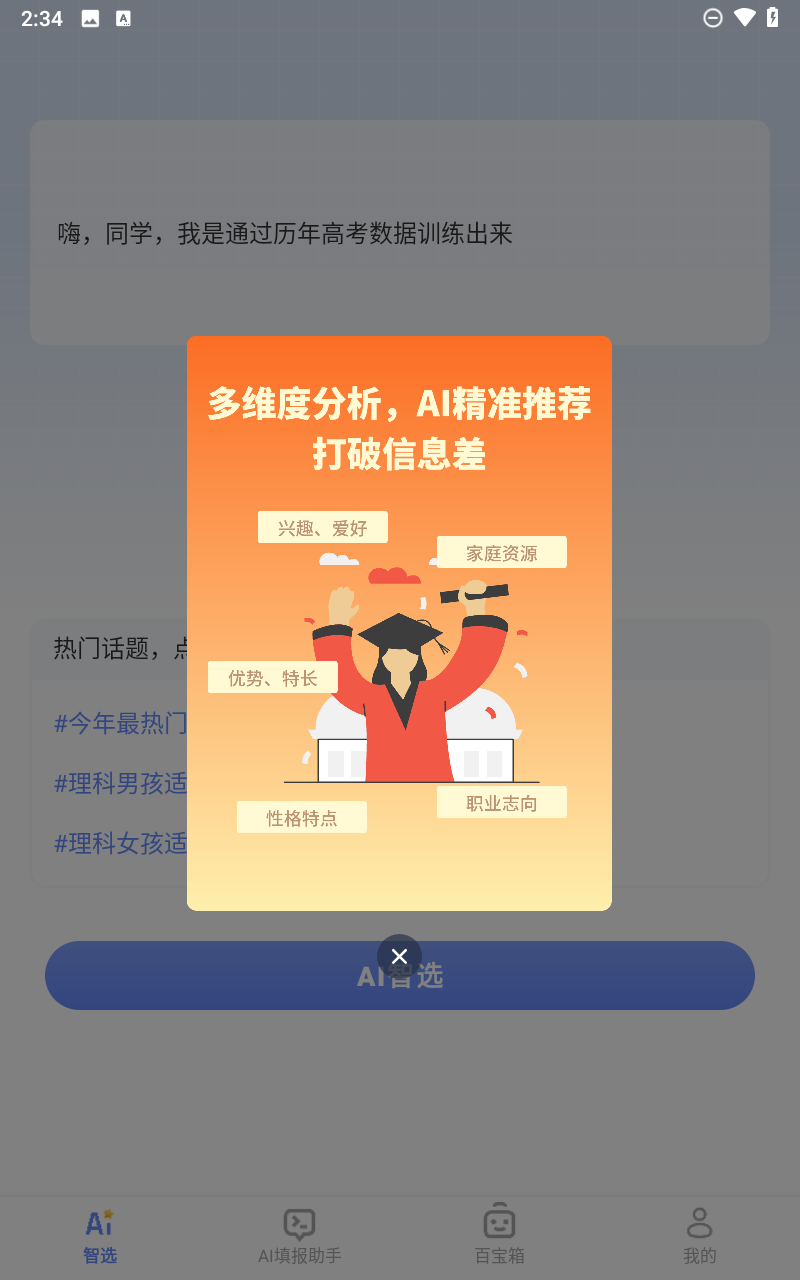Dismiss the promotional popup with the X
This screenshot has height=1280, width=800.
point(399,956)
